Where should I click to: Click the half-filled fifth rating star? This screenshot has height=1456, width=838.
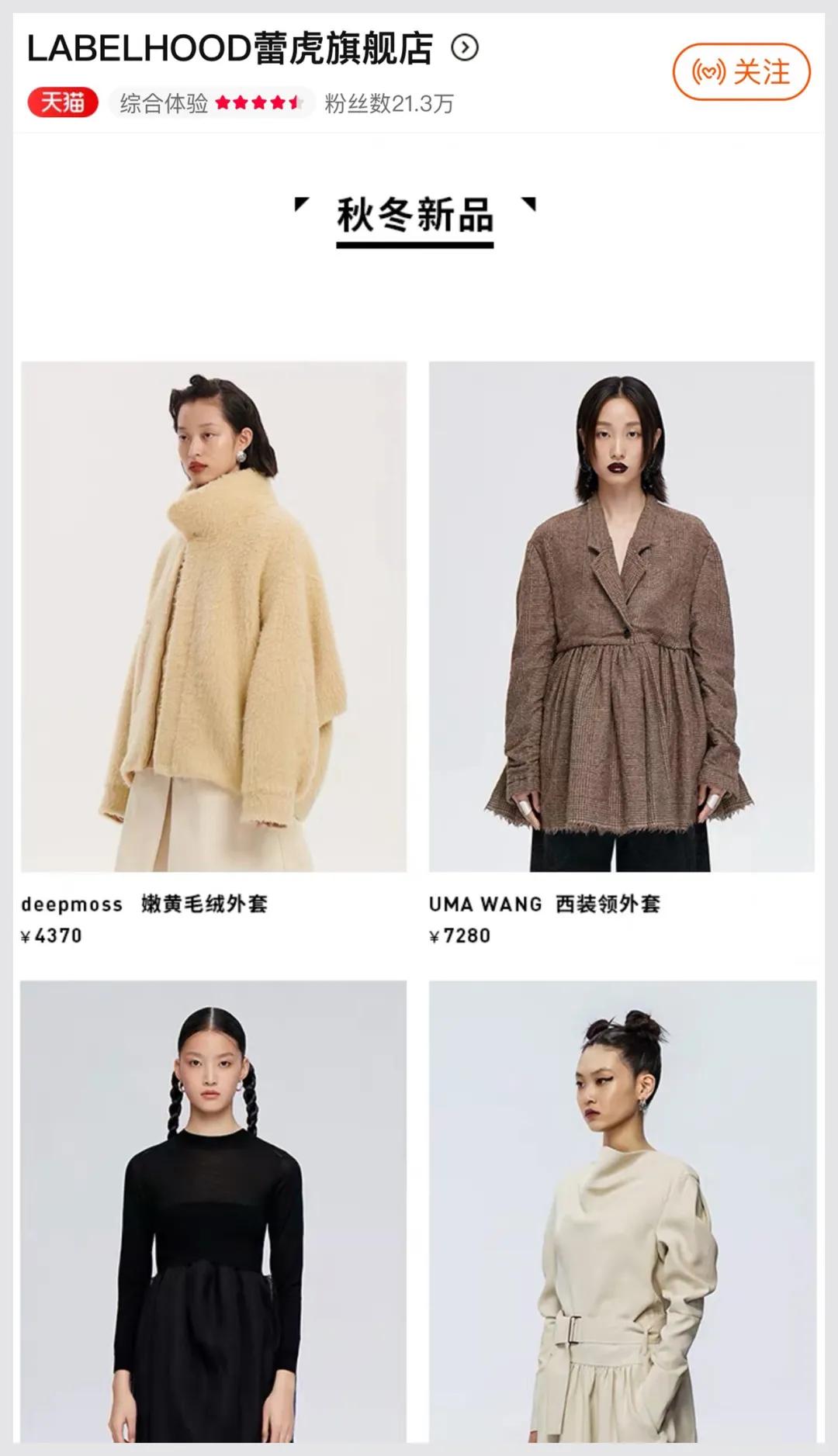tap(293, 102)
